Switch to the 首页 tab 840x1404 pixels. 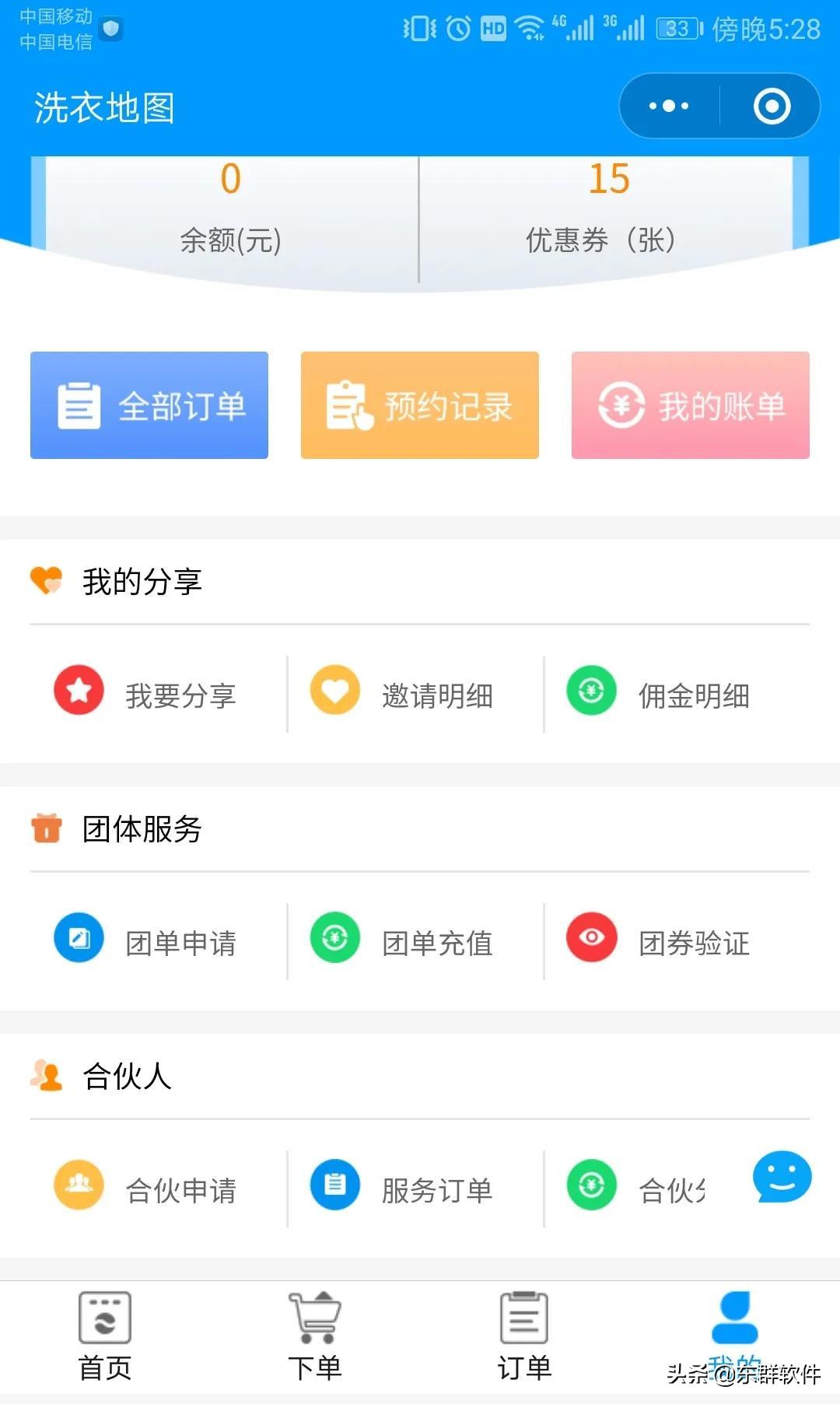(105, 1332)
